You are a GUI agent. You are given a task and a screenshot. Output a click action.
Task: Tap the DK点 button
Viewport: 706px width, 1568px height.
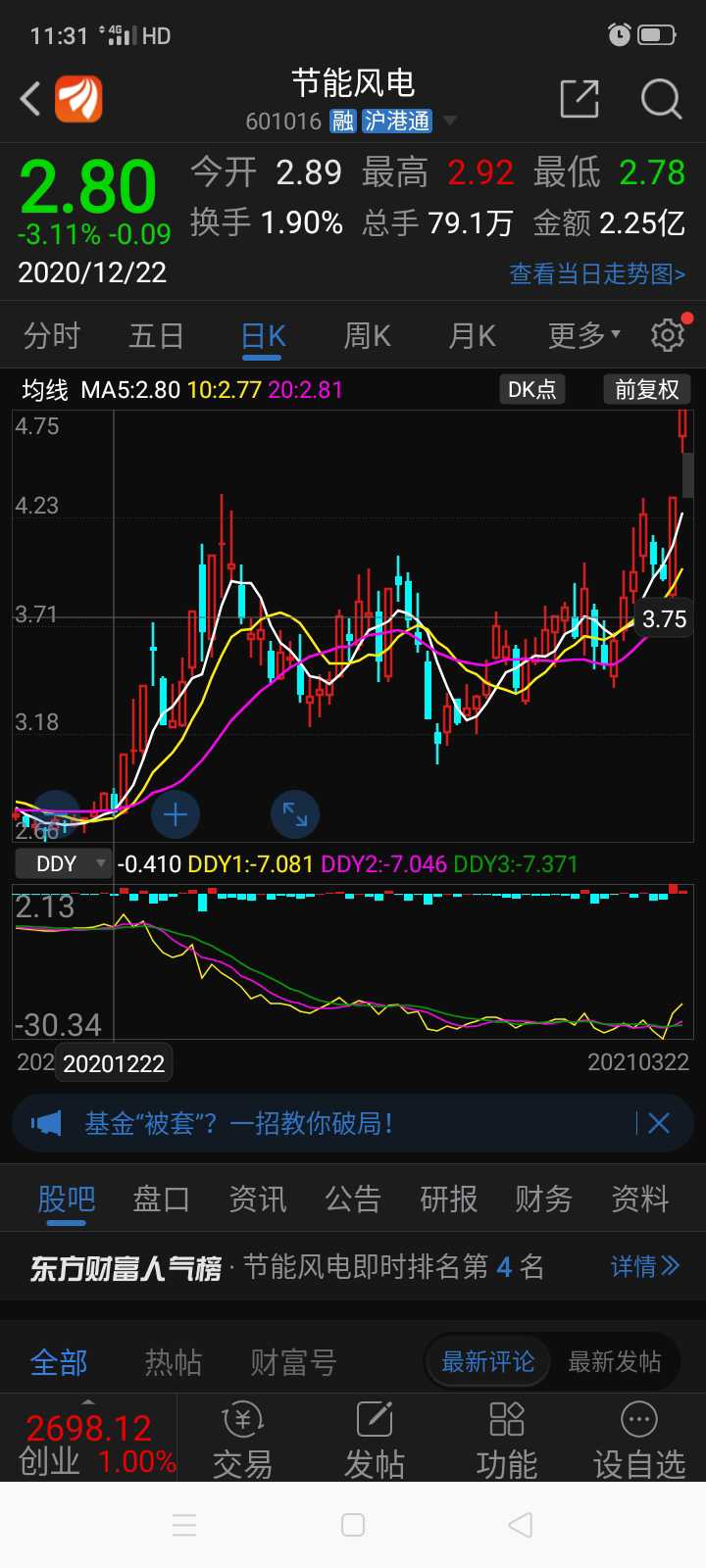click(x=531, y=389)
